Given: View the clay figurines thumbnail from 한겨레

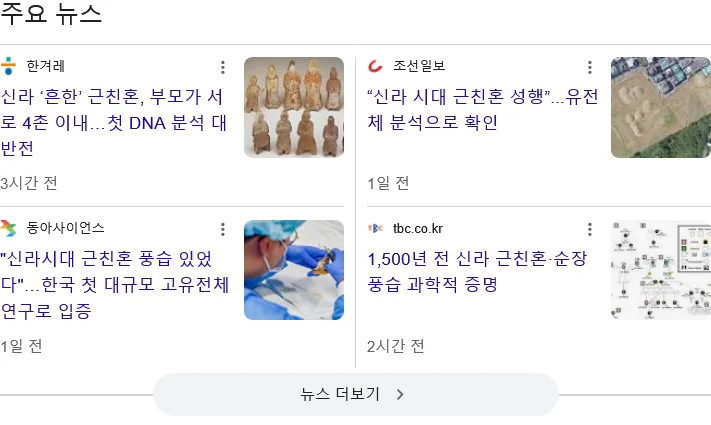Looking at the screenshot, I should 294,107.
